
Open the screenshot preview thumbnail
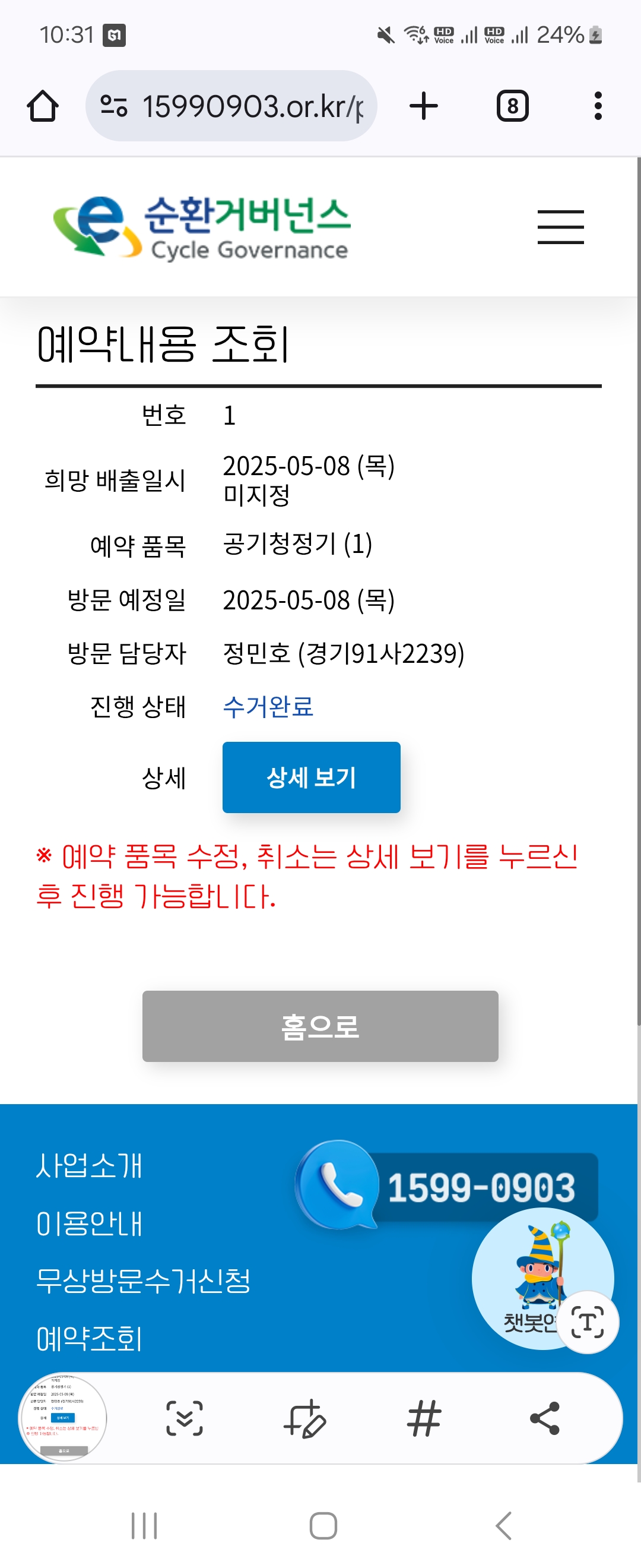[x=63, y=1418]
